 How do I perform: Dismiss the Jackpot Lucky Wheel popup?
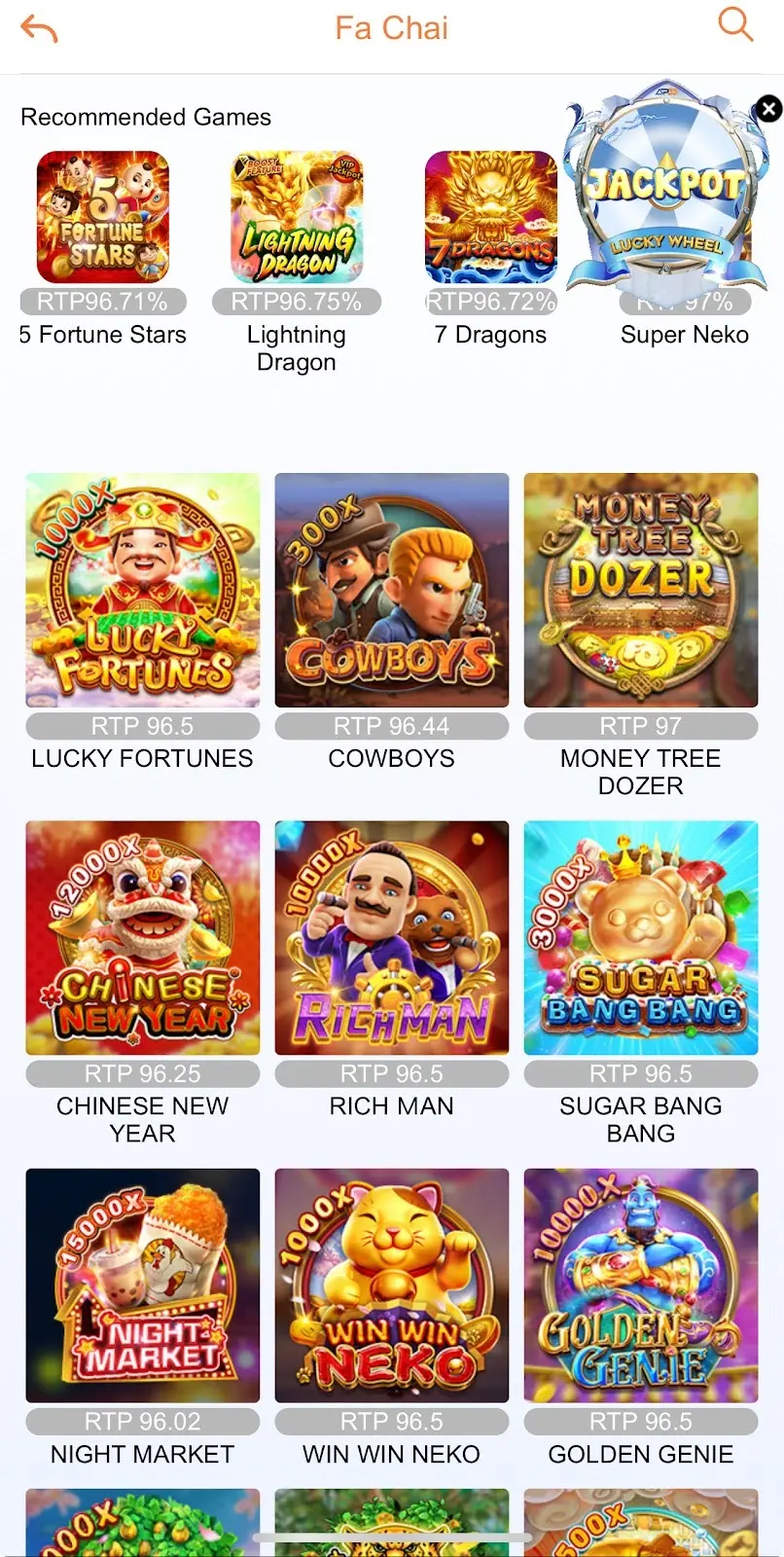tap(768, 108)
